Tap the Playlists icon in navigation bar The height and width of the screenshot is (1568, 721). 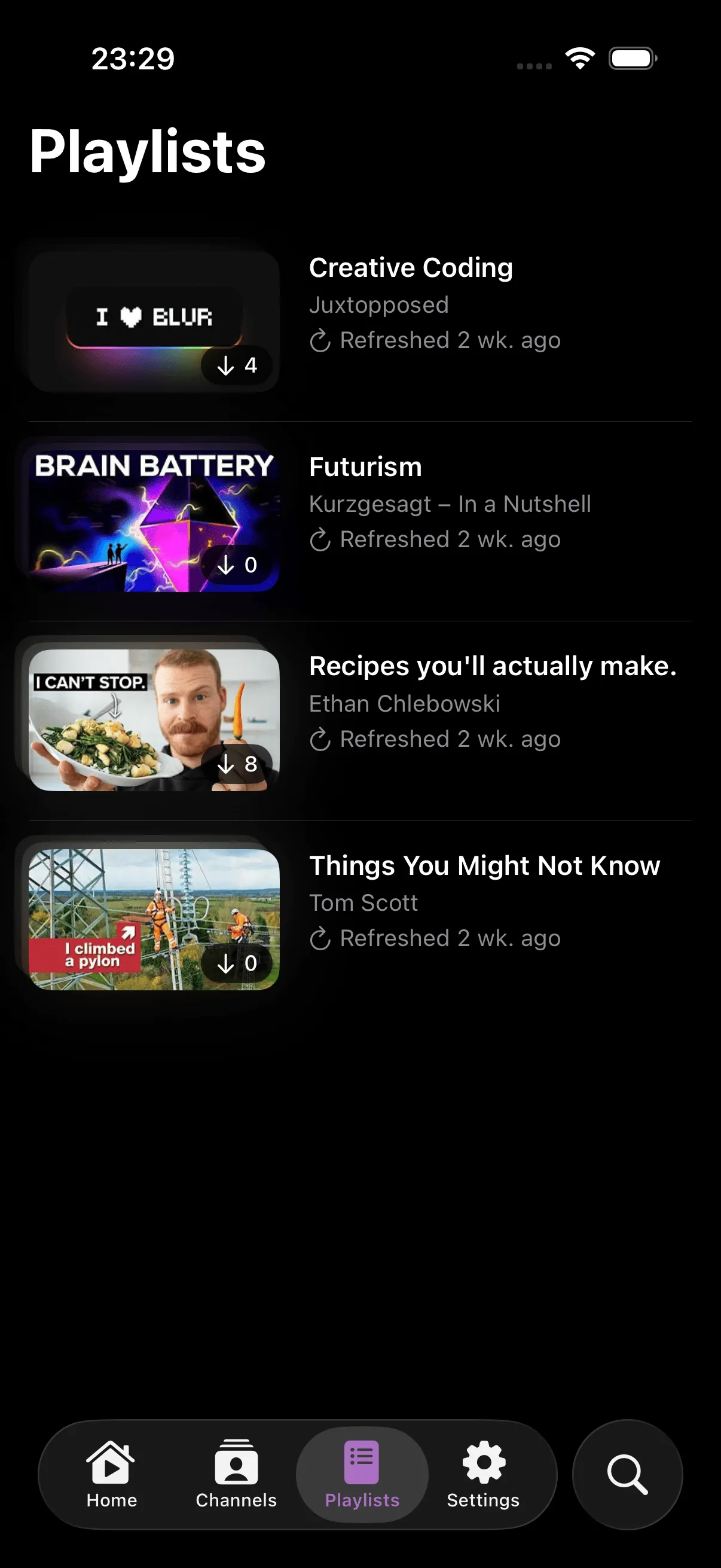tap(362, 1461)
